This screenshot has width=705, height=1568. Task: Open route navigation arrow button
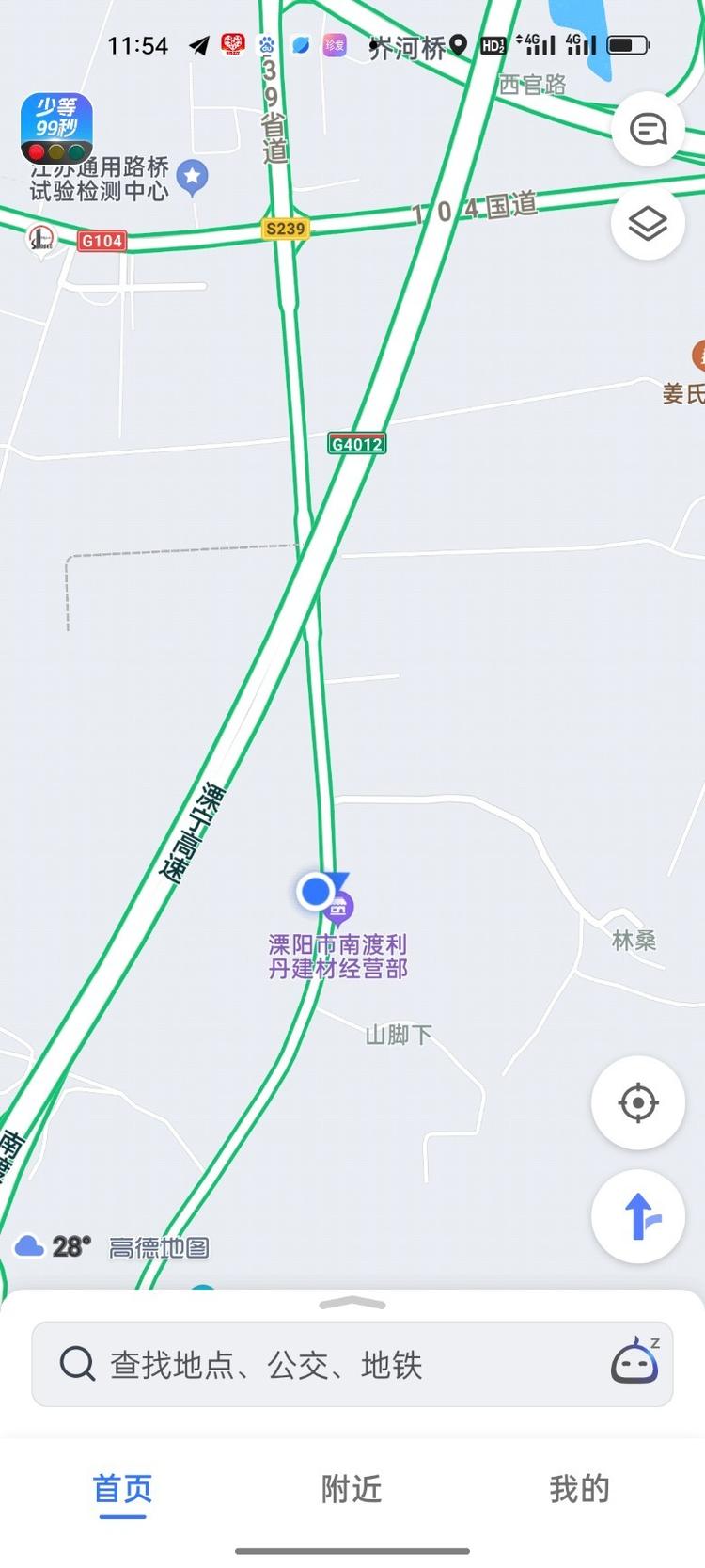pos(637,1215)
